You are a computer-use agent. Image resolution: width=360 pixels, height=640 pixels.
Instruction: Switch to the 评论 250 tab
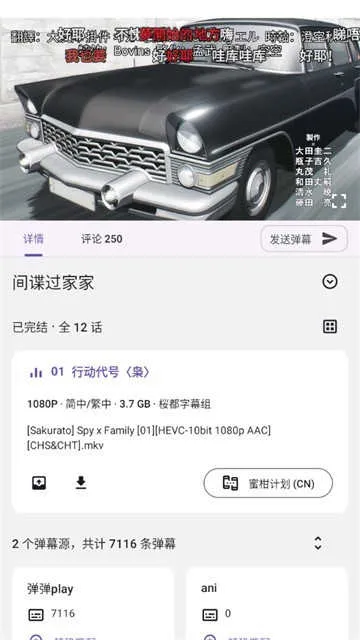click(102, 239)
